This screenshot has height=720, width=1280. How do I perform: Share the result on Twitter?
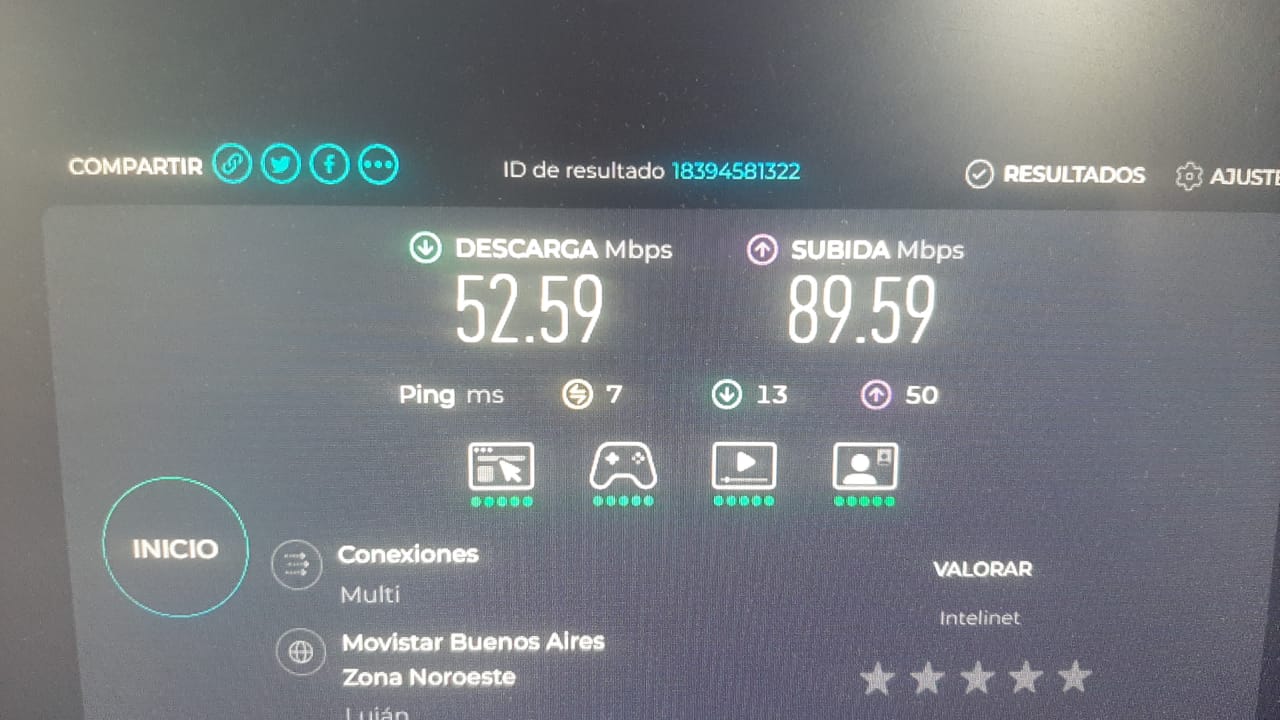pos(281,165)
